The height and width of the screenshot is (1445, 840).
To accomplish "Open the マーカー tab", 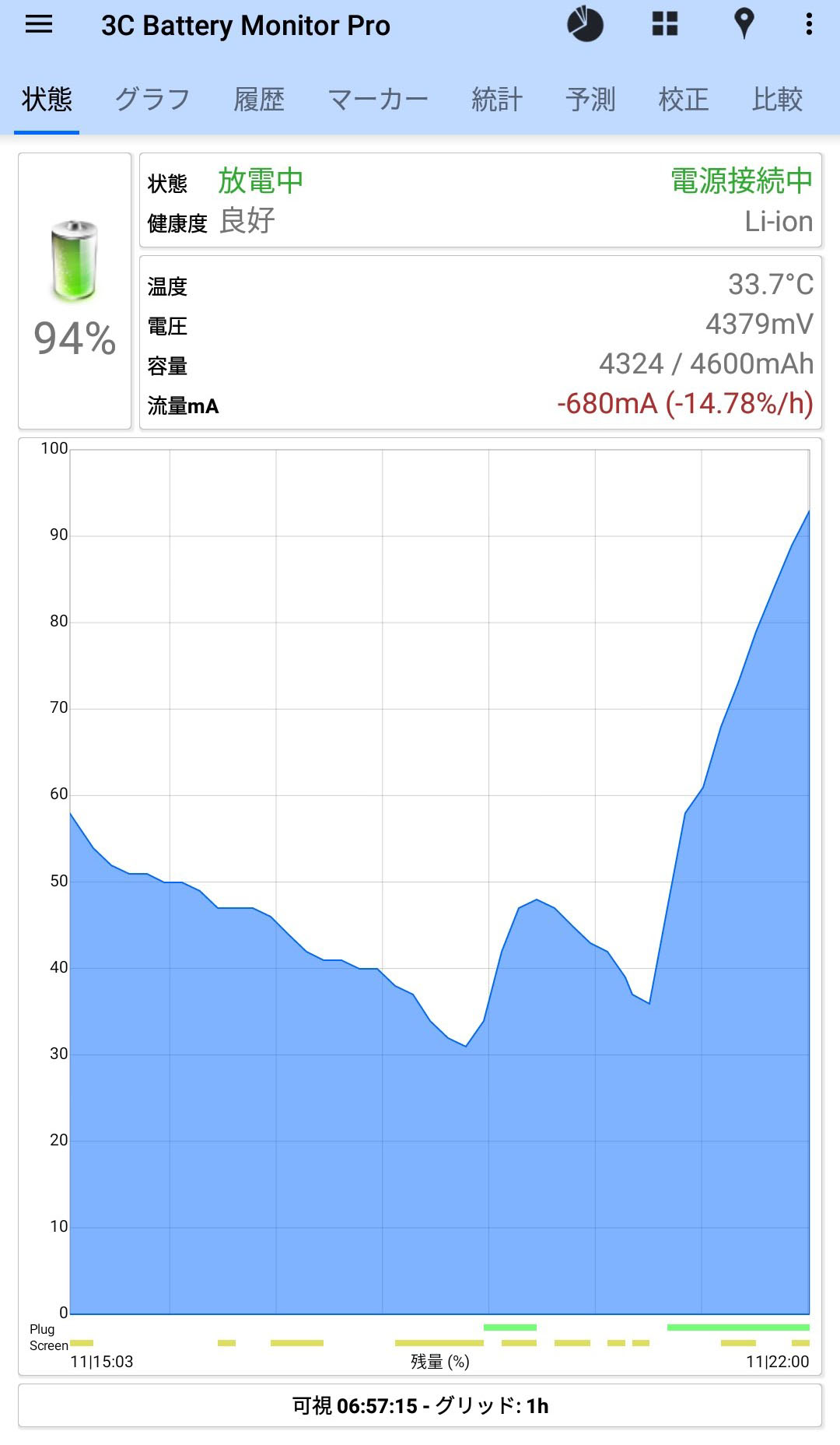I will click(x=378, y=100).
